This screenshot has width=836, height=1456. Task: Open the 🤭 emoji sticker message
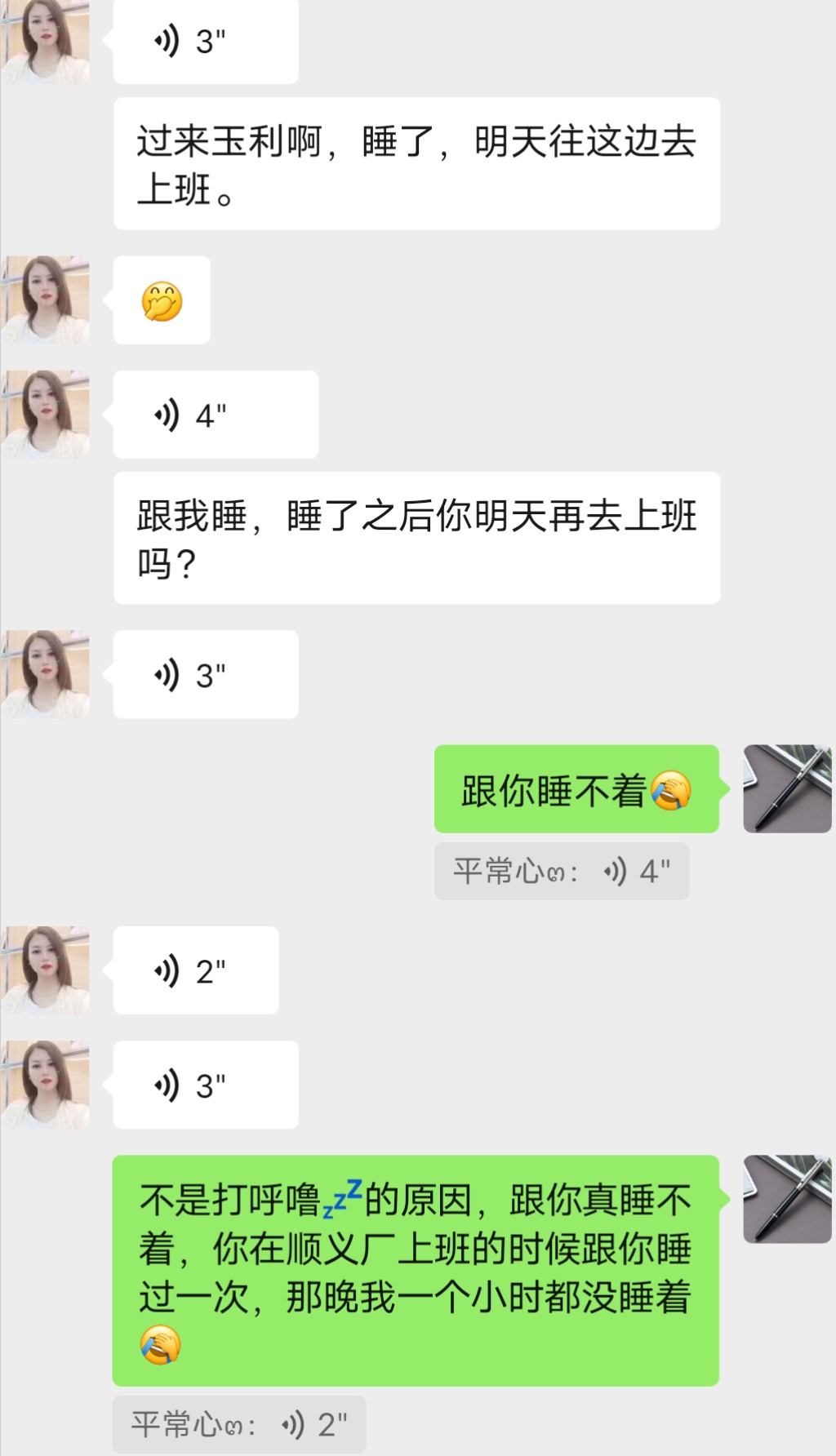coord(160,301)
